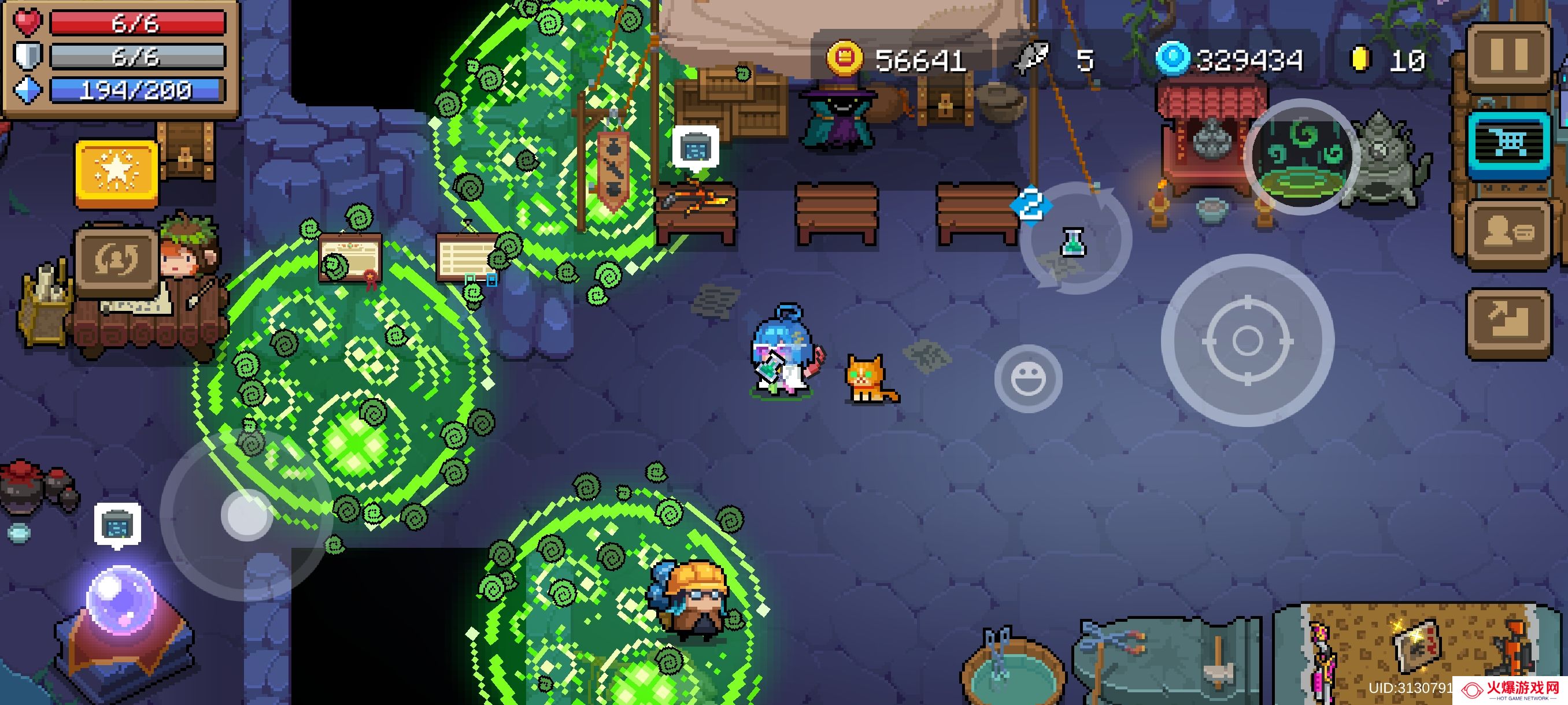Switch weapon with the potion swap button
The width and height of the screenshot is (1568, 705).
[1074, 239]
